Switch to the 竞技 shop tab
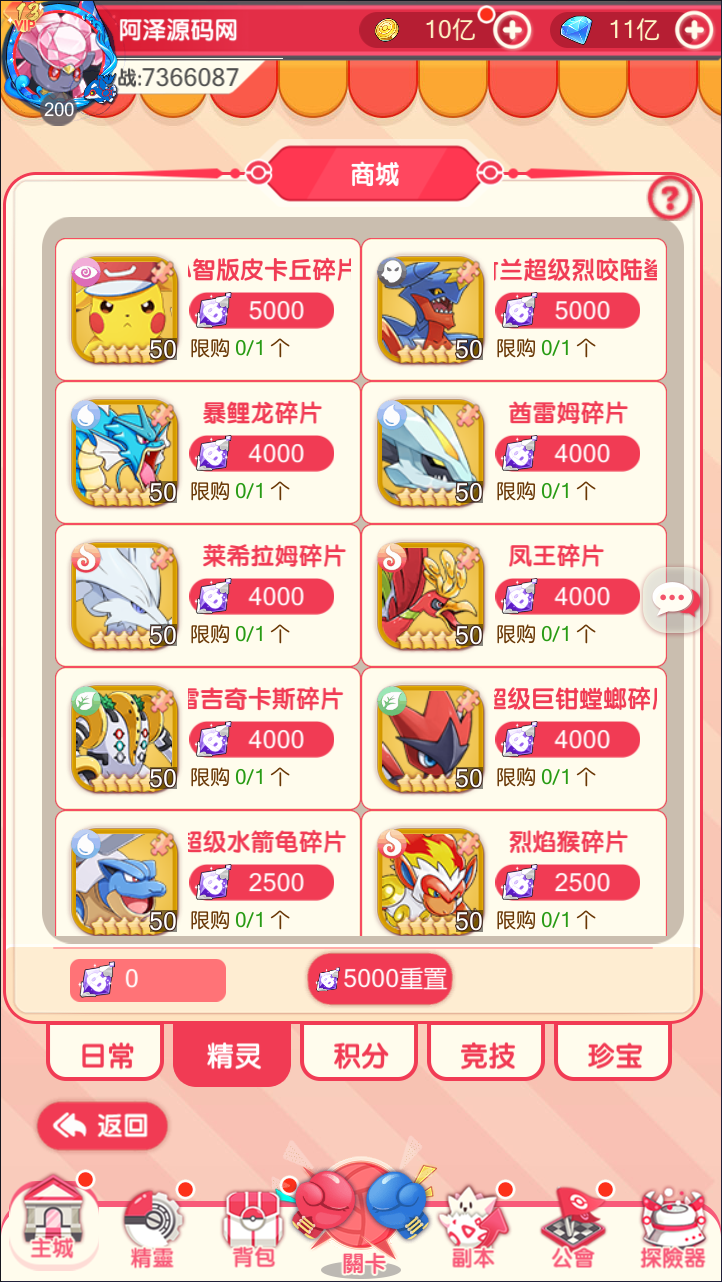 click(487, 1055)
